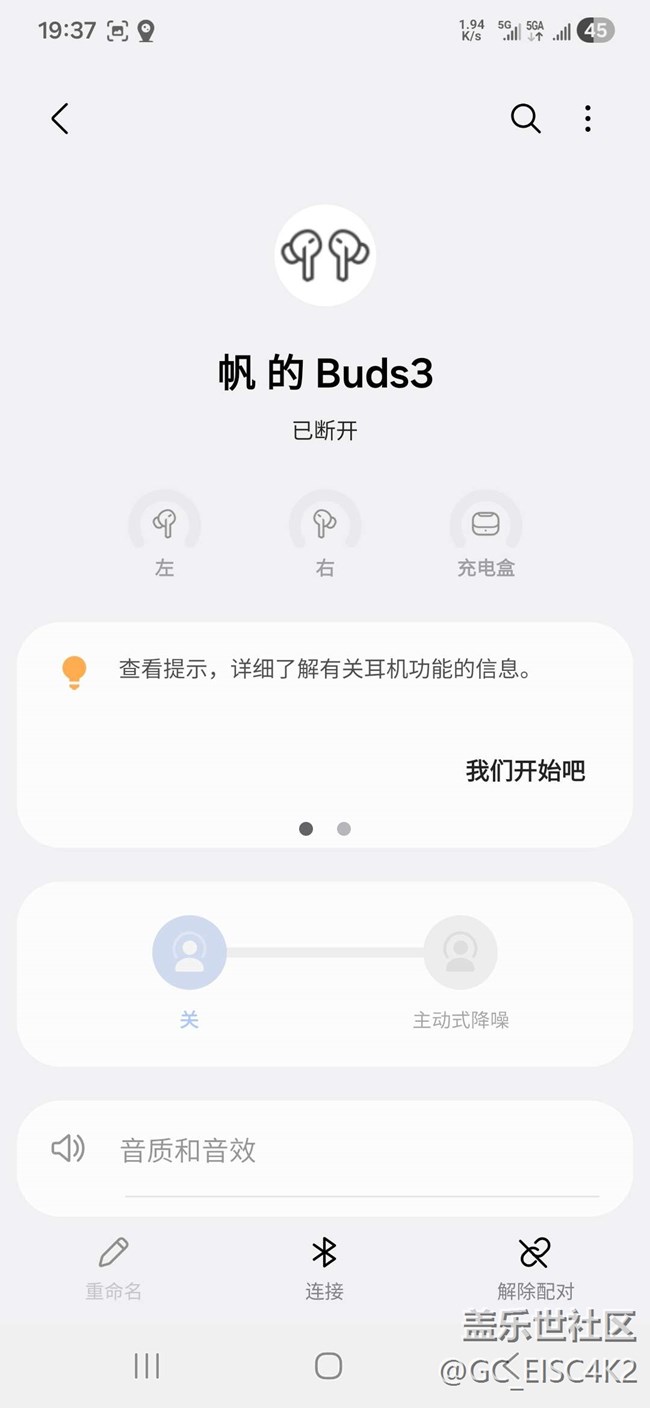Tap 解除配对 to unpair the earbuds
650x1408 pixels.
click(x=535, y=1268)
